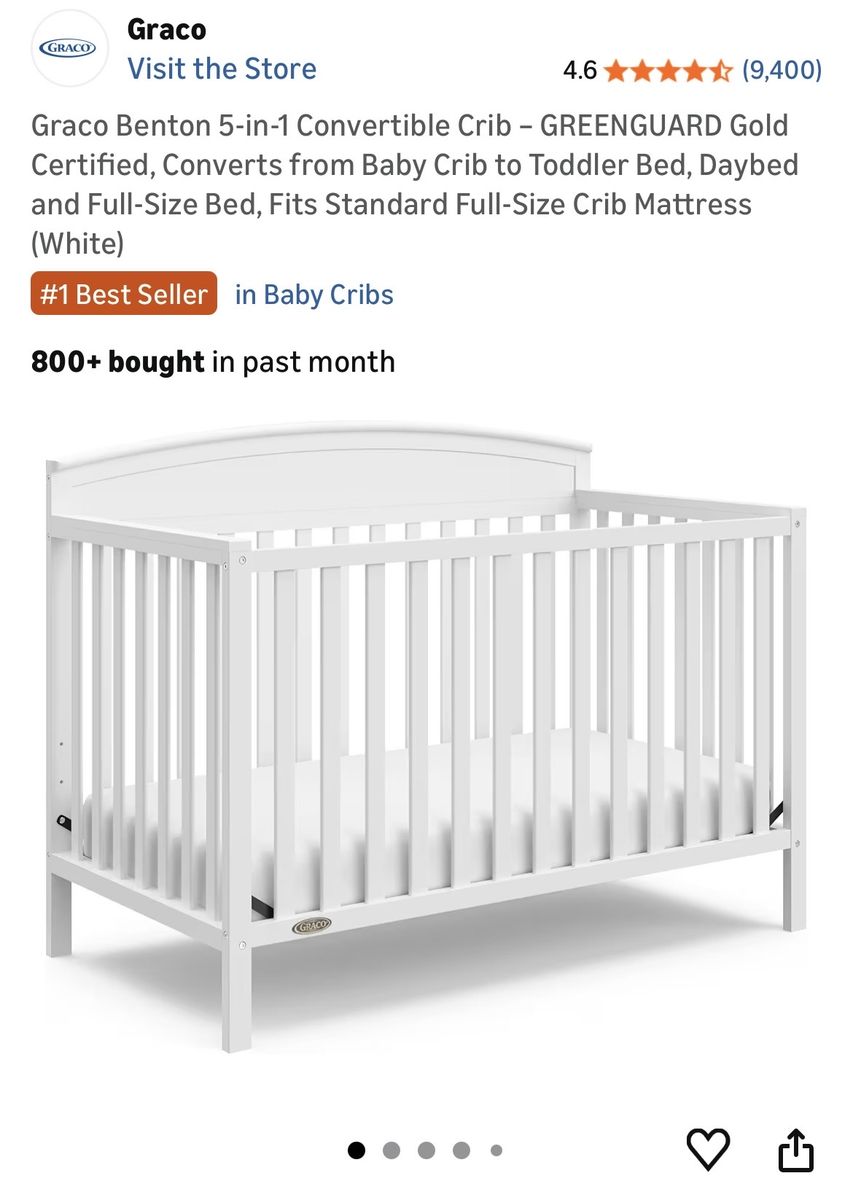853x1200 pixels.
Task: Open the crib product image
Action: click(425, 735)
